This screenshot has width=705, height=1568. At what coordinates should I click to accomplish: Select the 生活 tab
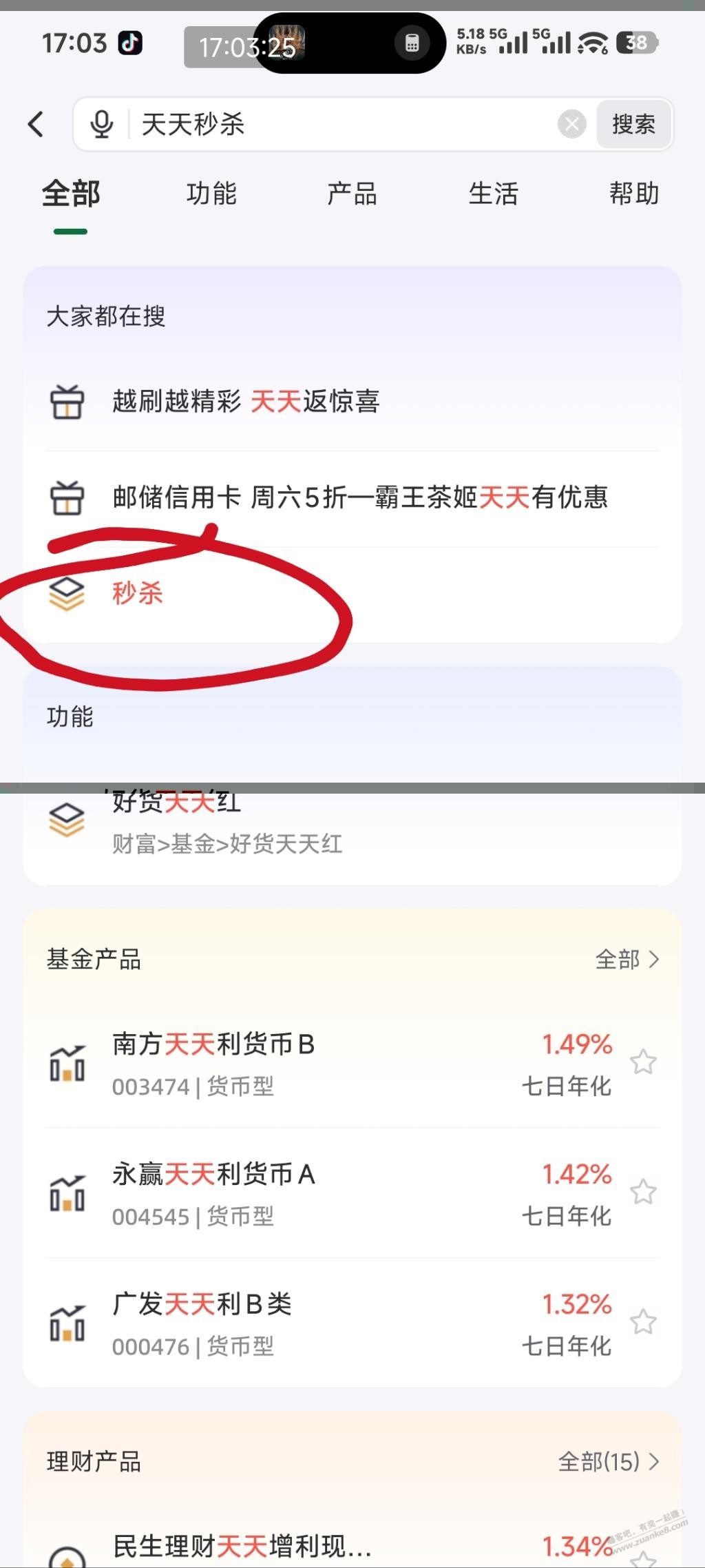(x=493, y=194)
